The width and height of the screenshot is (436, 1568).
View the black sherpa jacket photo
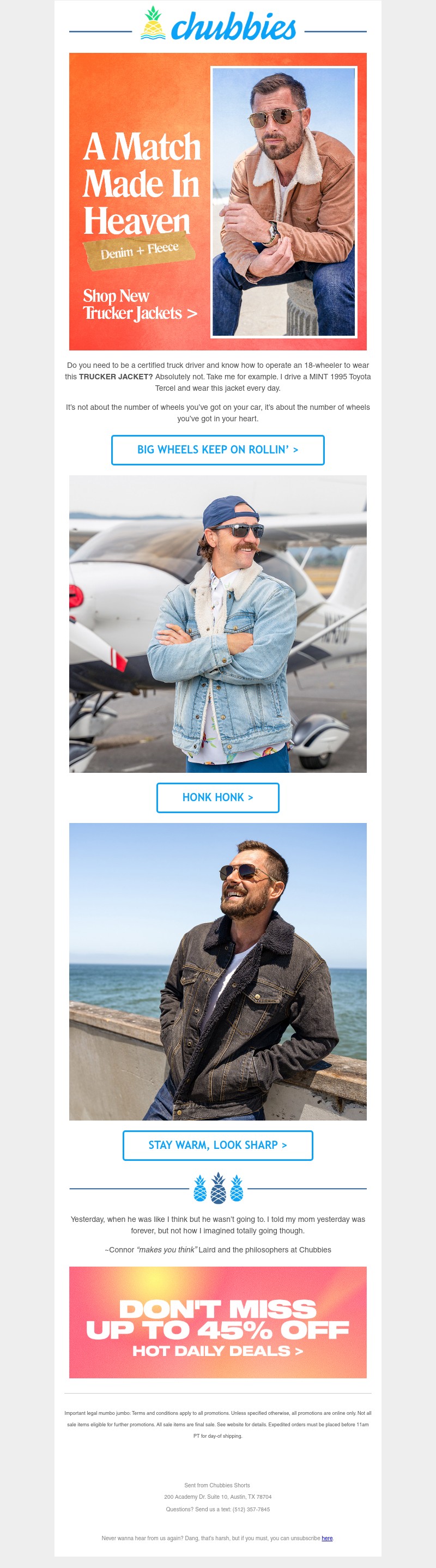[x=217, y=971]
